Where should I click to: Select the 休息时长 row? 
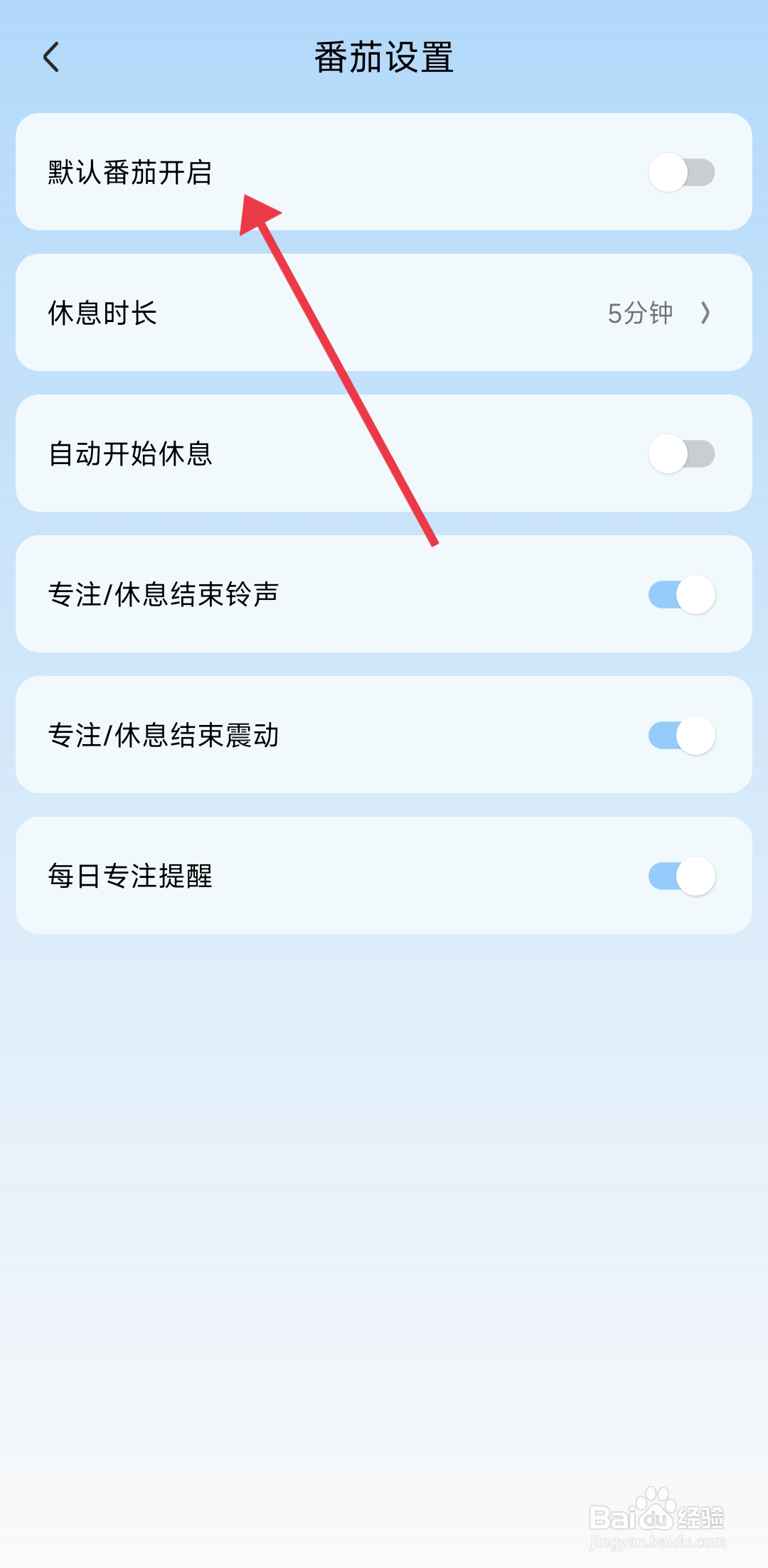(x=384, y=312)
